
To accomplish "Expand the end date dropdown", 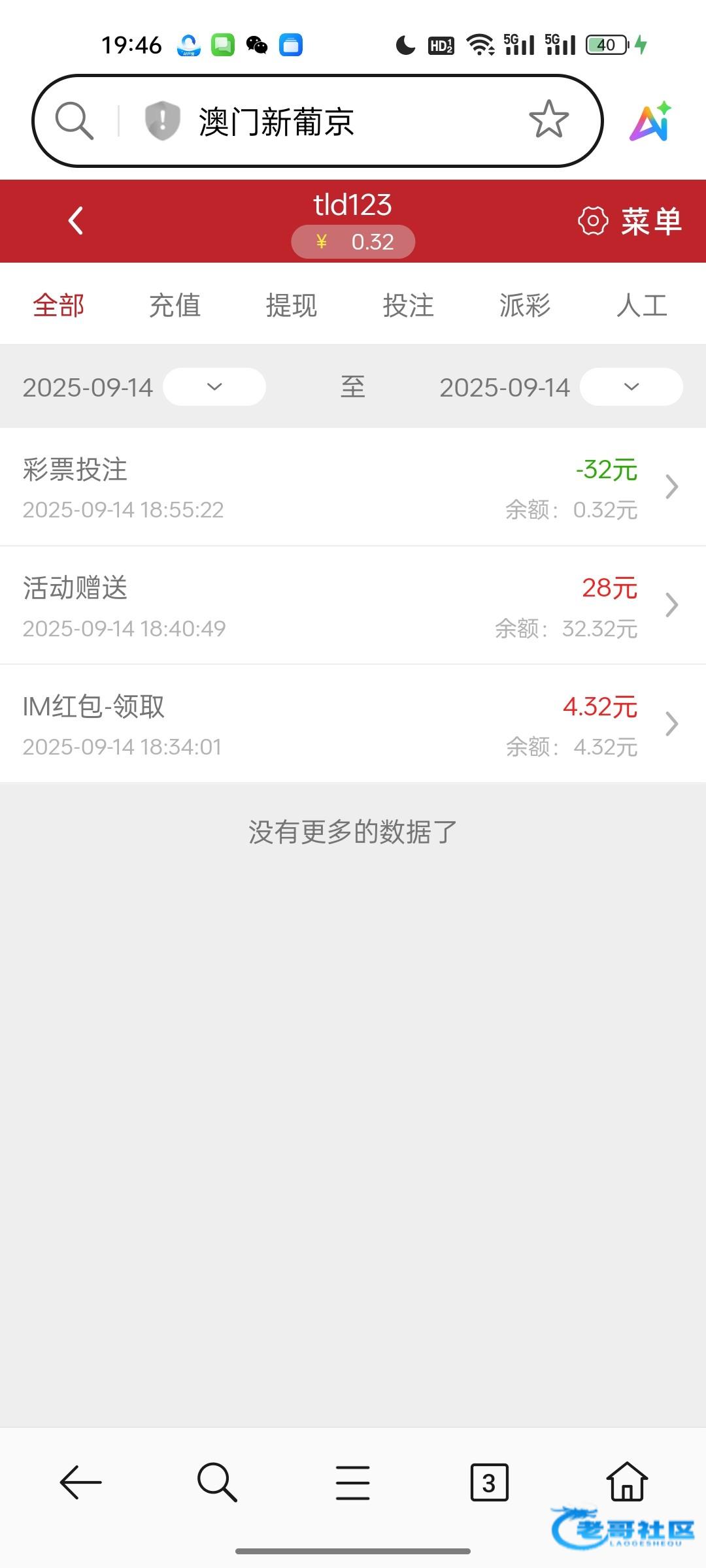I will click(x=631, y=387).
